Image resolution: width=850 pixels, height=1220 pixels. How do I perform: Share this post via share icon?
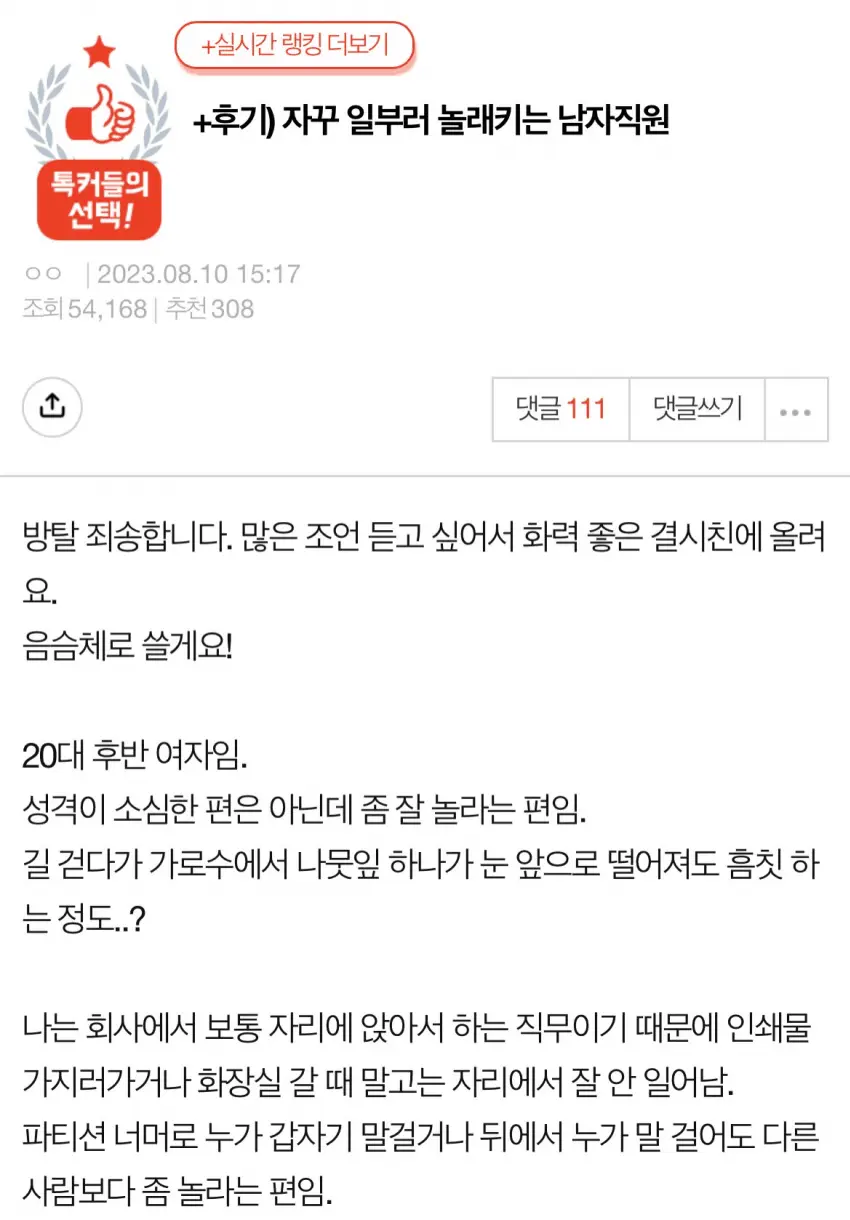(52, 407)
